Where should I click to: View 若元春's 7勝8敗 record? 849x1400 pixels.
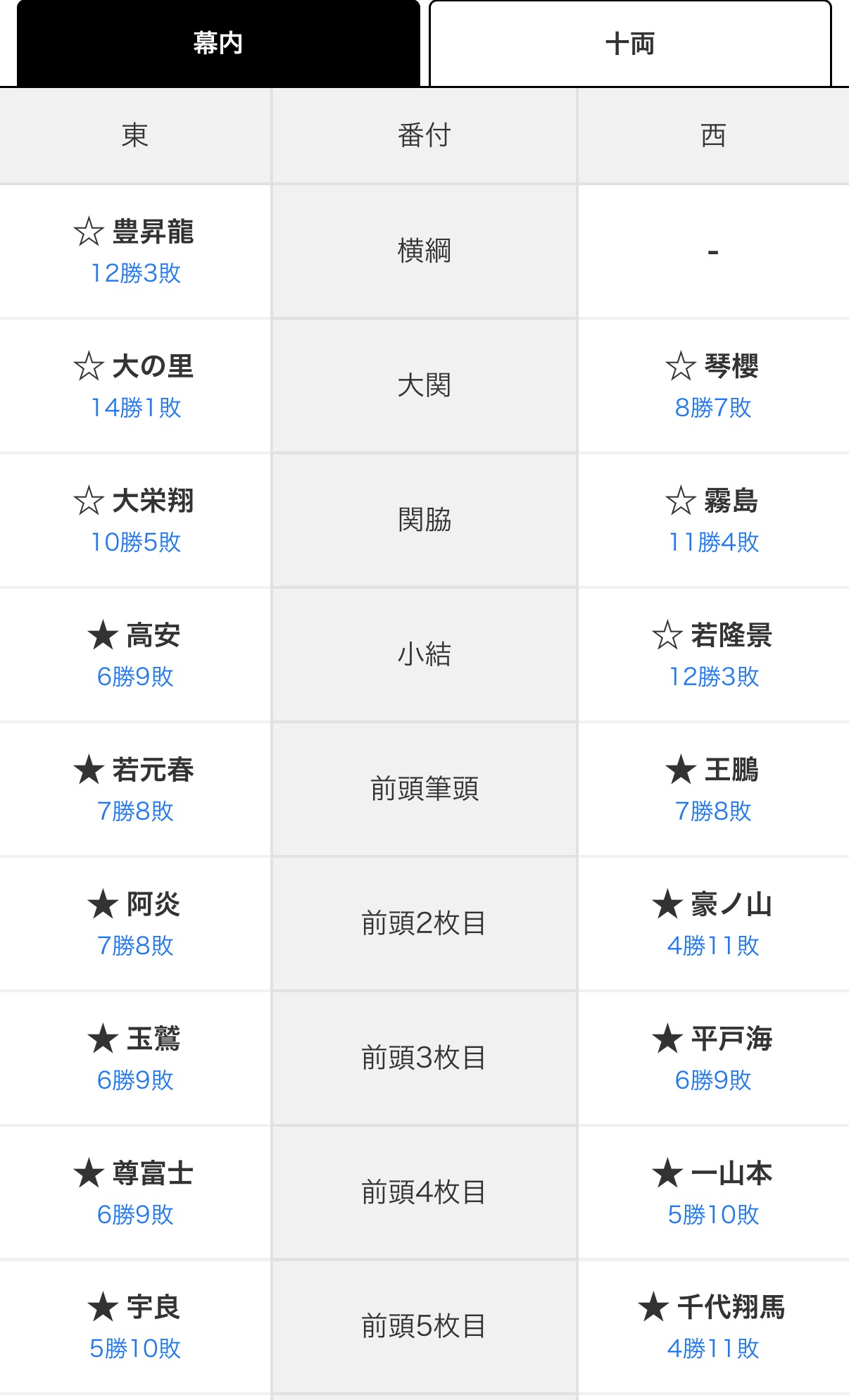[135, 811]
